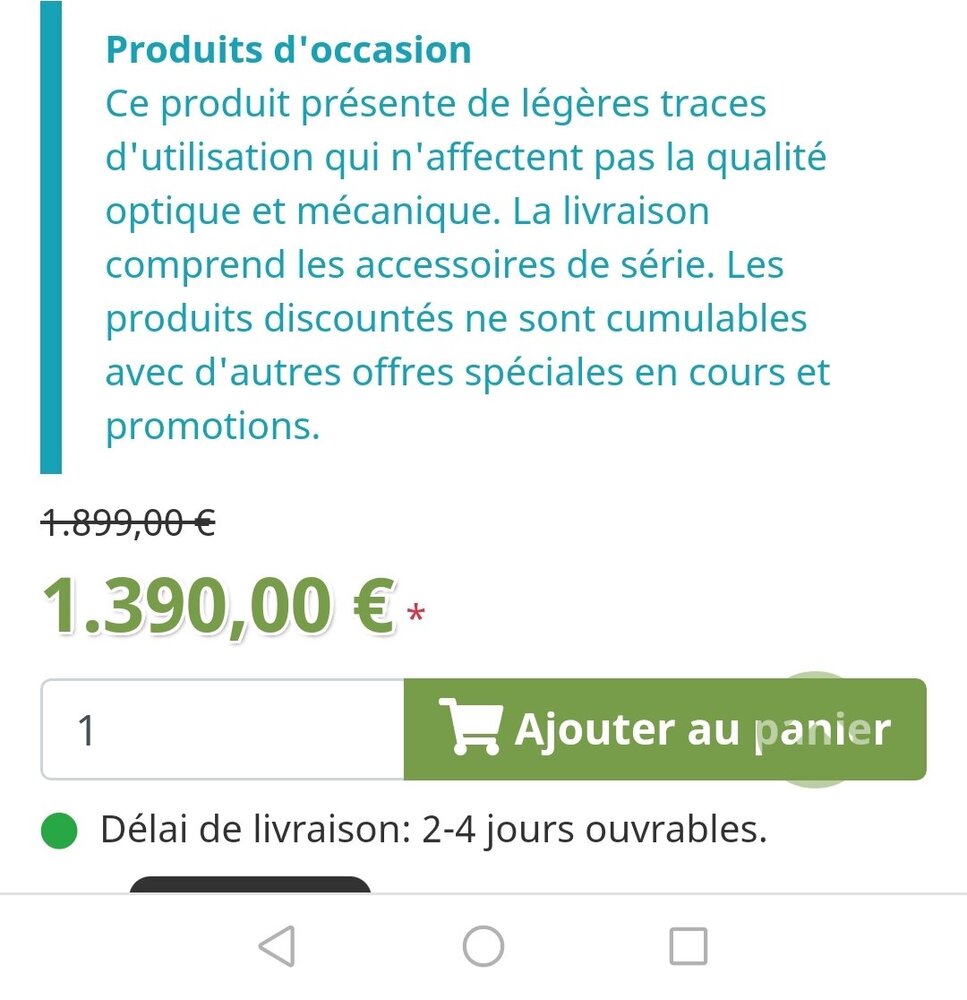Screen dimensions: 967x1000
Task: Tap the crossed-out original price 1.899,00 €
Action: (x=125, y=519)
